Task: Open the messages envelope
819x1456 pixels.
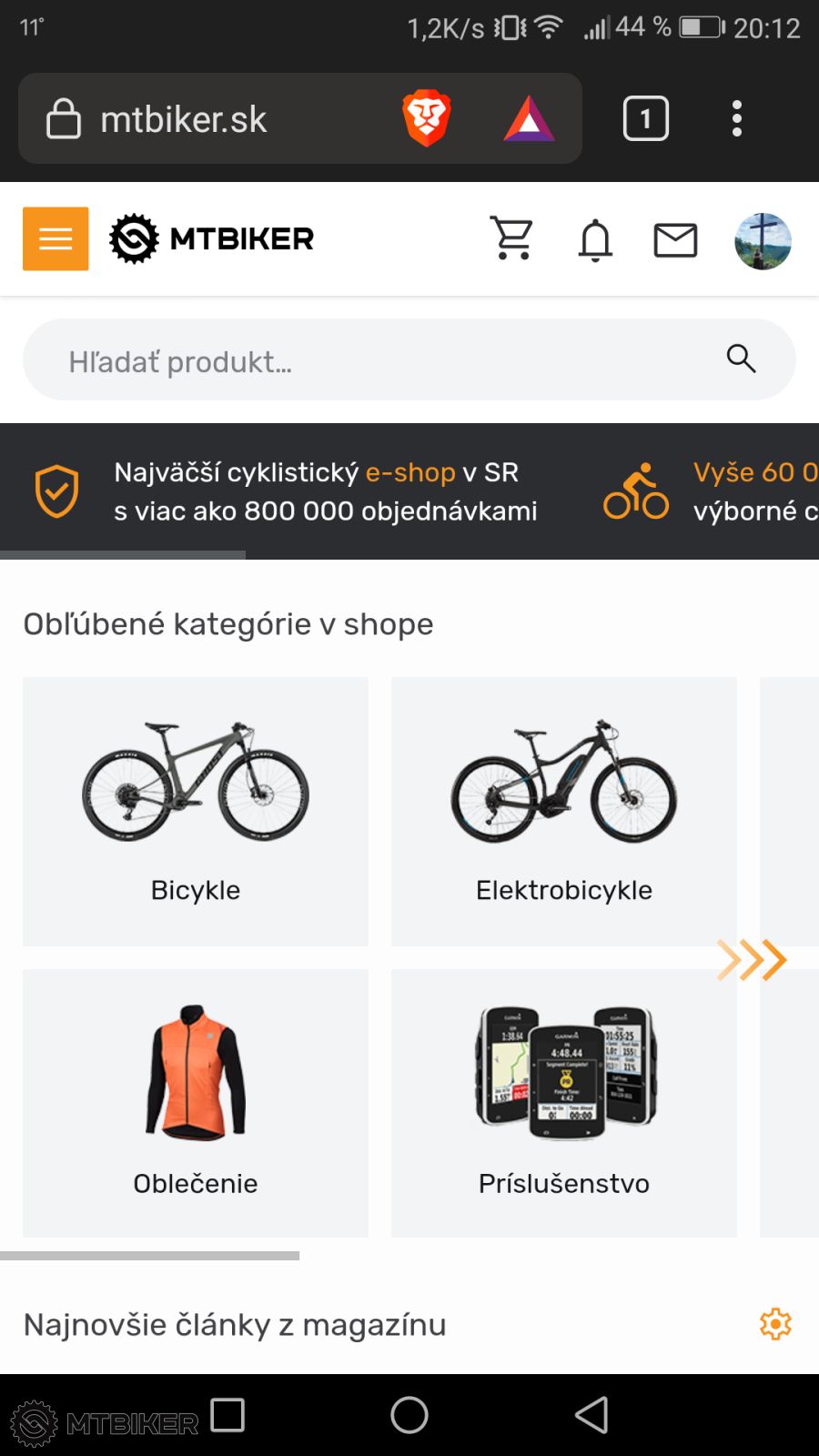Action: 675,240
